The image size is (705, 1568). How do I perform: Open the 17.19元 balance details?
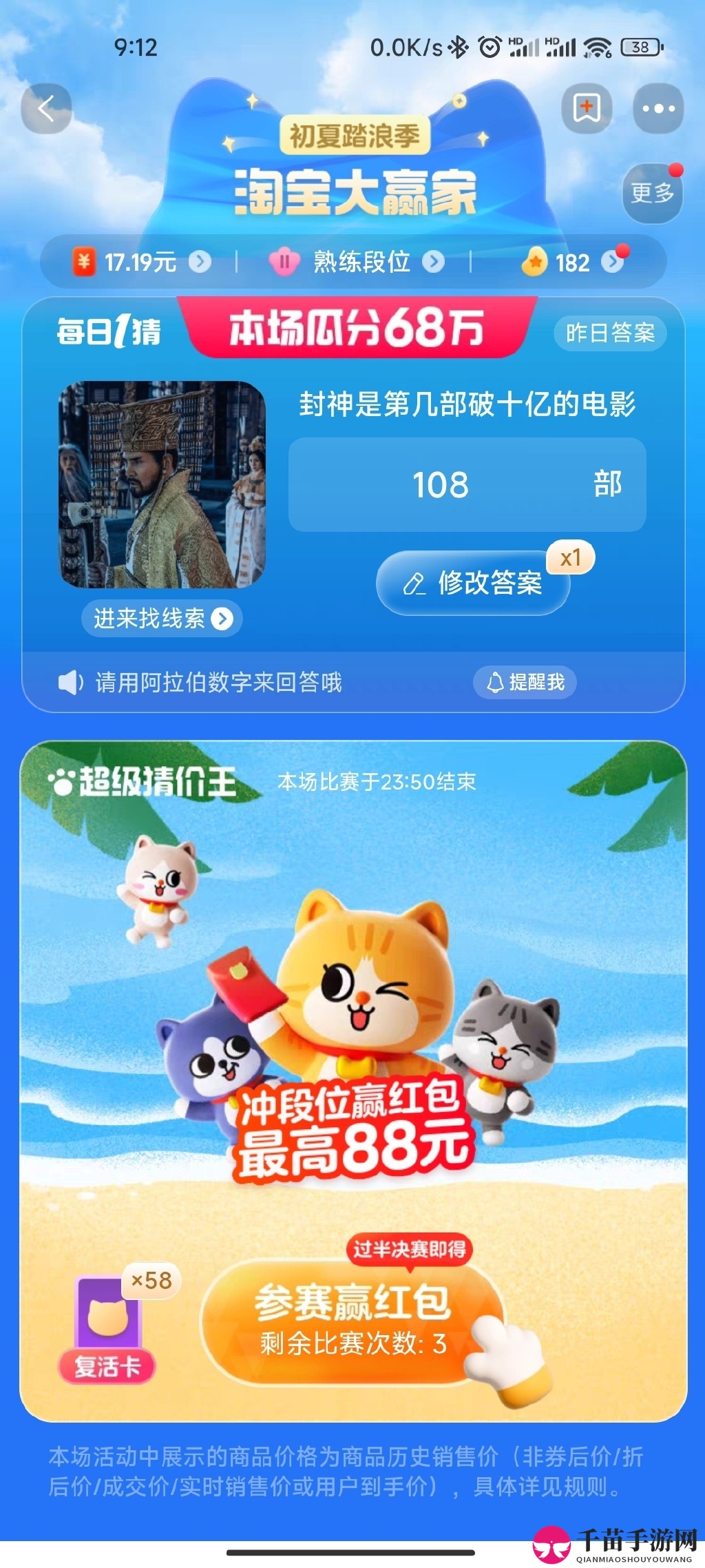point(141,262)
